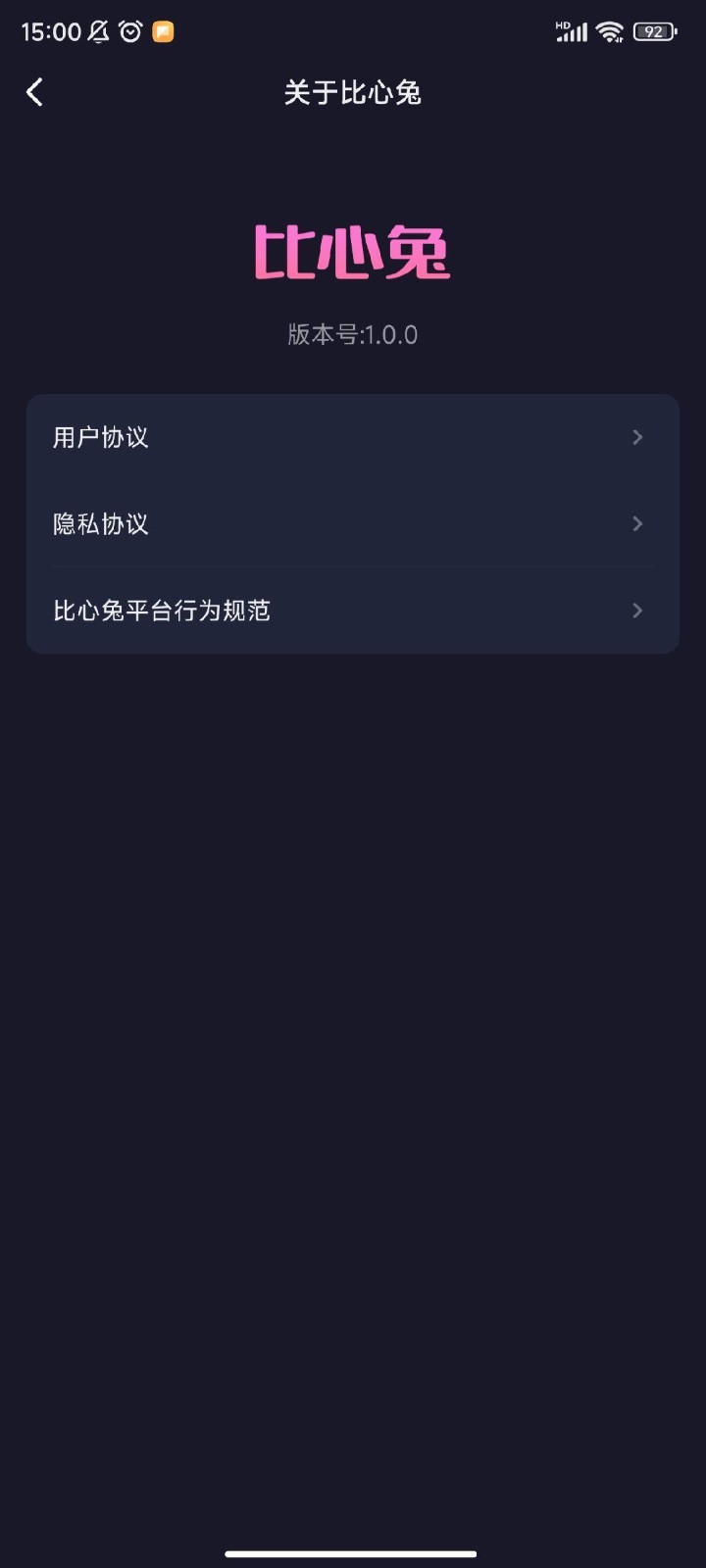Expand the 用户协议 item via its chevron

pyautogui.click(x=637, y=437)
